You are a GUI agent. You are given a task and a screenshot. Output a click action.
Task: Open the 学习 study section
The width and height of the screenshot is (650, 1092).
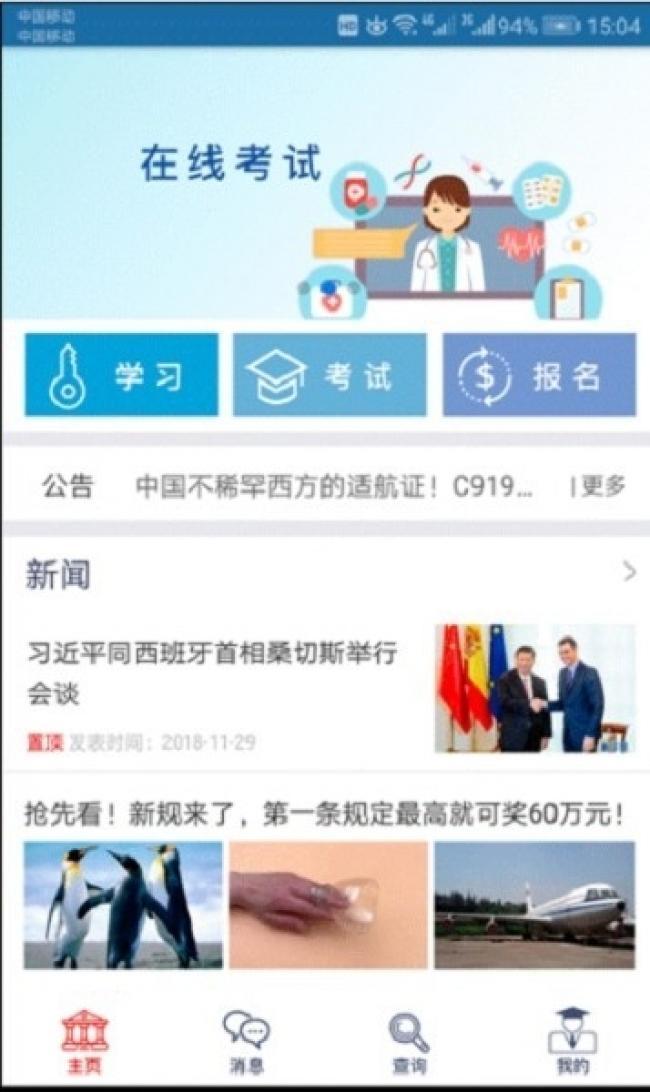point(121,375)
